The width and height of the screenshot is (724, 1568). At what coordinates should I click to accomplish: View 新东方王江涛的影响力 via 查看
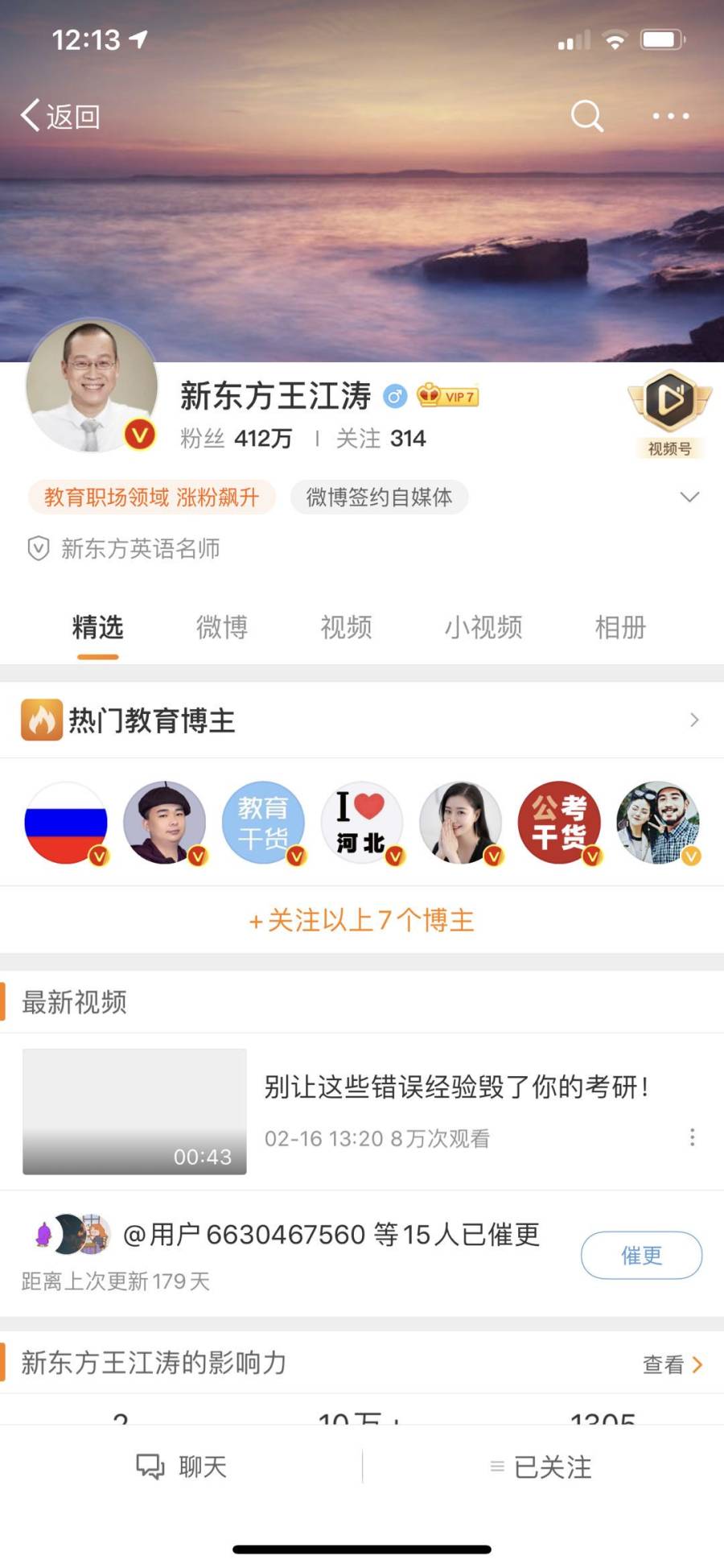tap(673, 1364)
